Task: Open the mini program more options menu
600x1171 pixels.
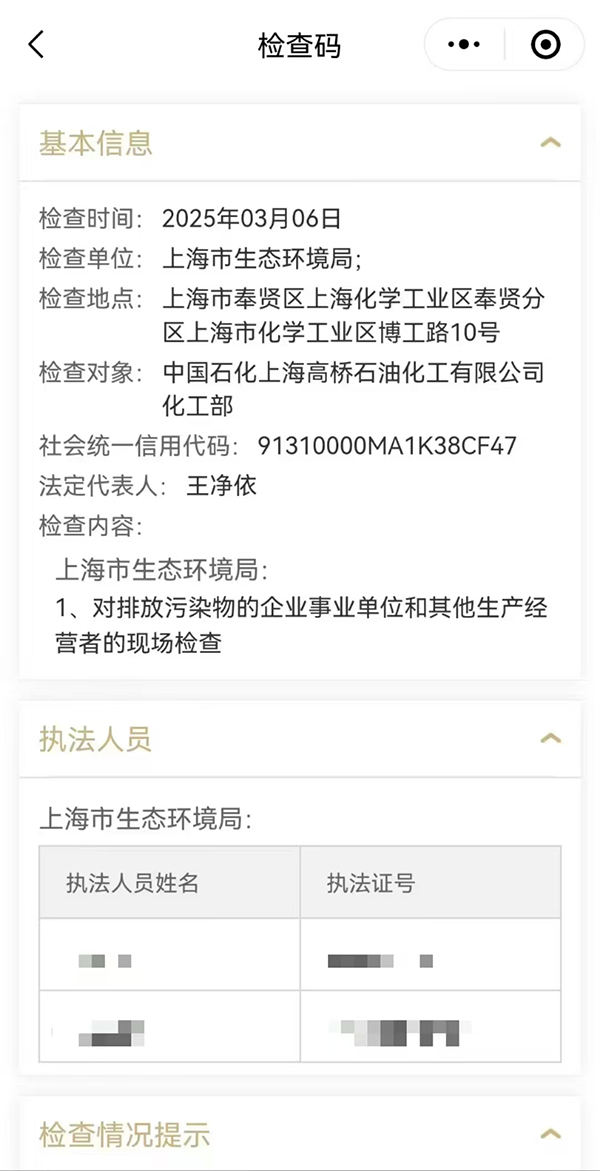Action: (x=464, y=45)
